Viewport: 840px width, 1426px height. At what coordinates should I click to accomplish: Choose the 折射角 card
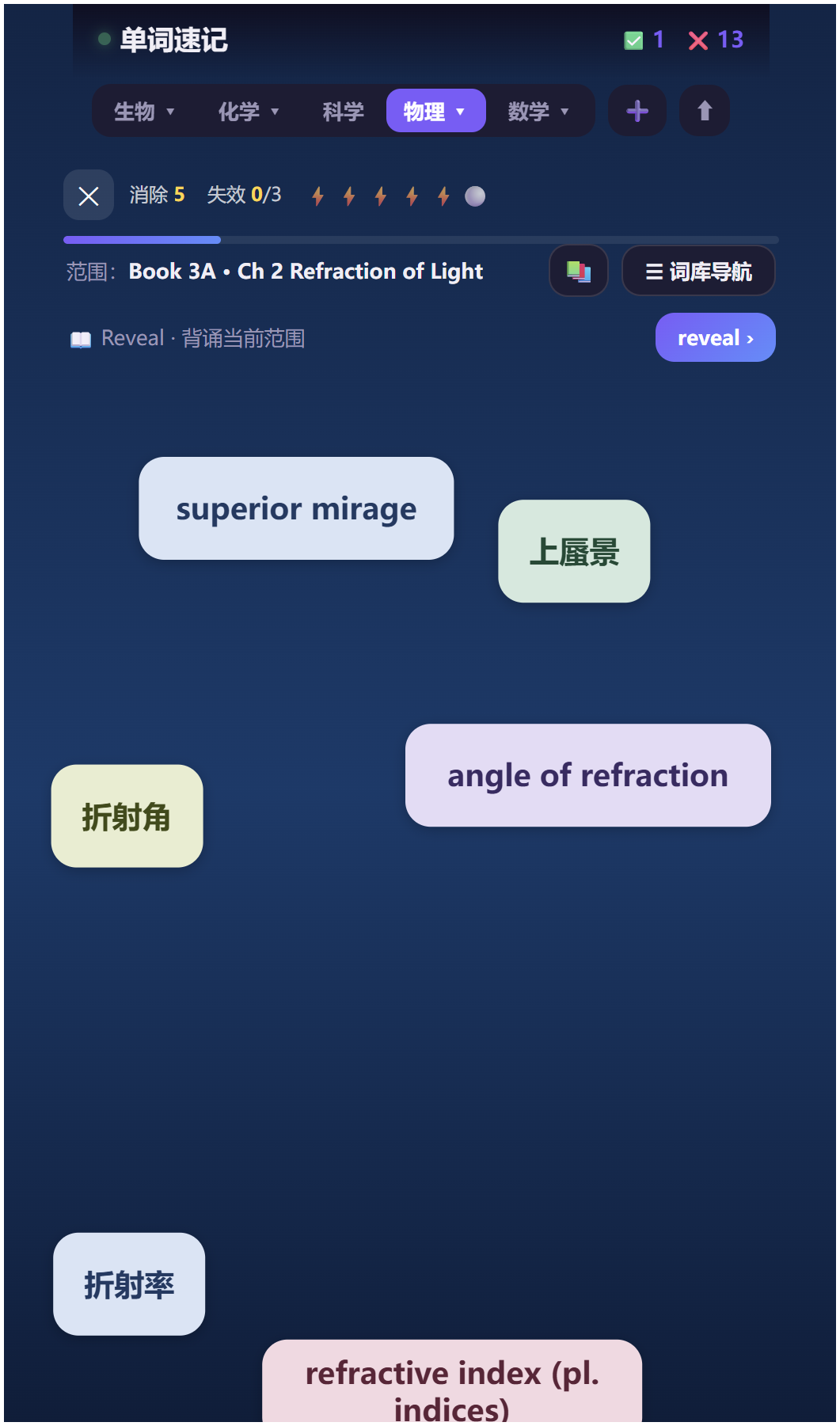click(x=127, y=816)
